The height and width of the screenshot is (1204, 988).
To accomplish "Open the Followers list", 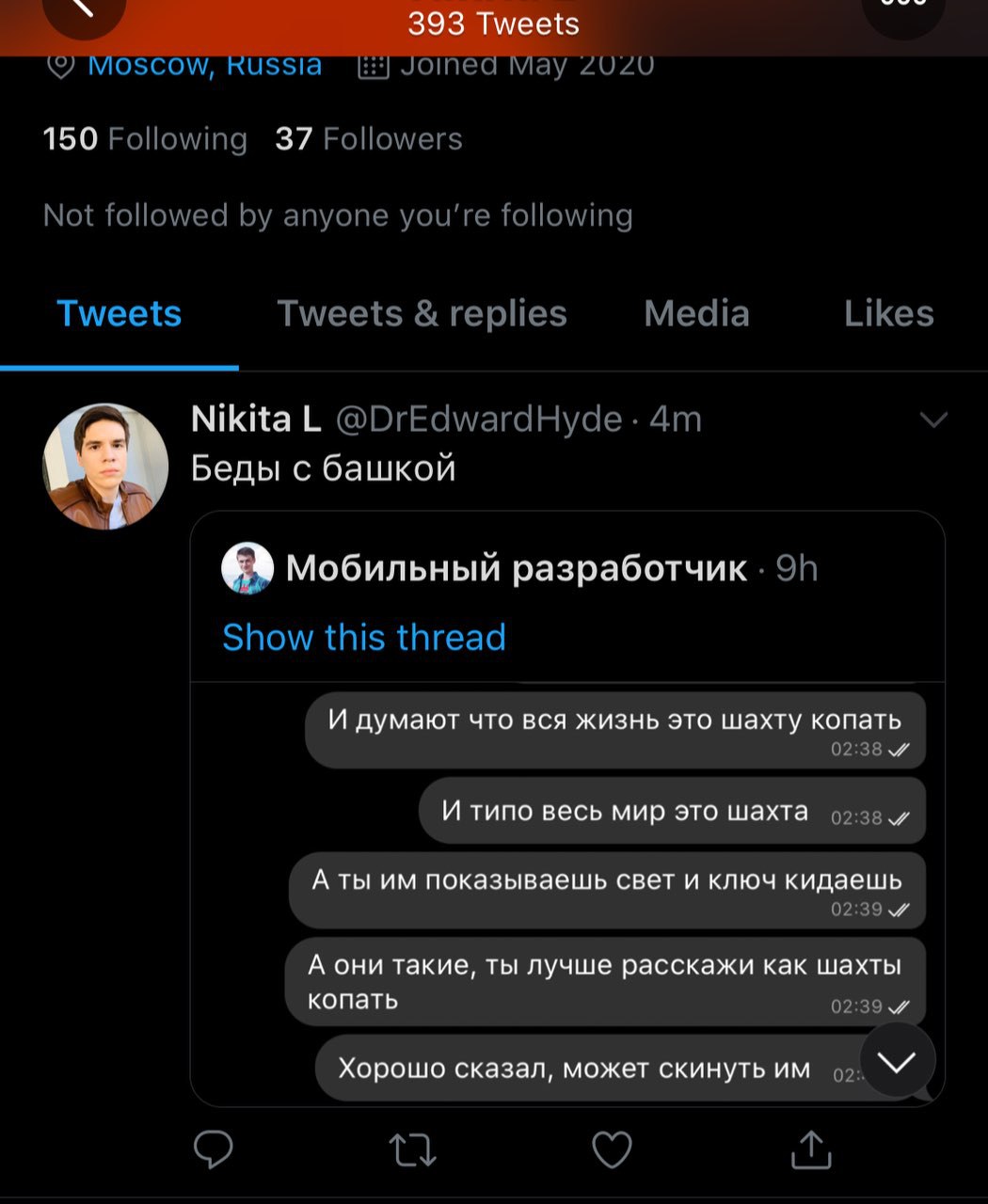I will click(368, 139).
